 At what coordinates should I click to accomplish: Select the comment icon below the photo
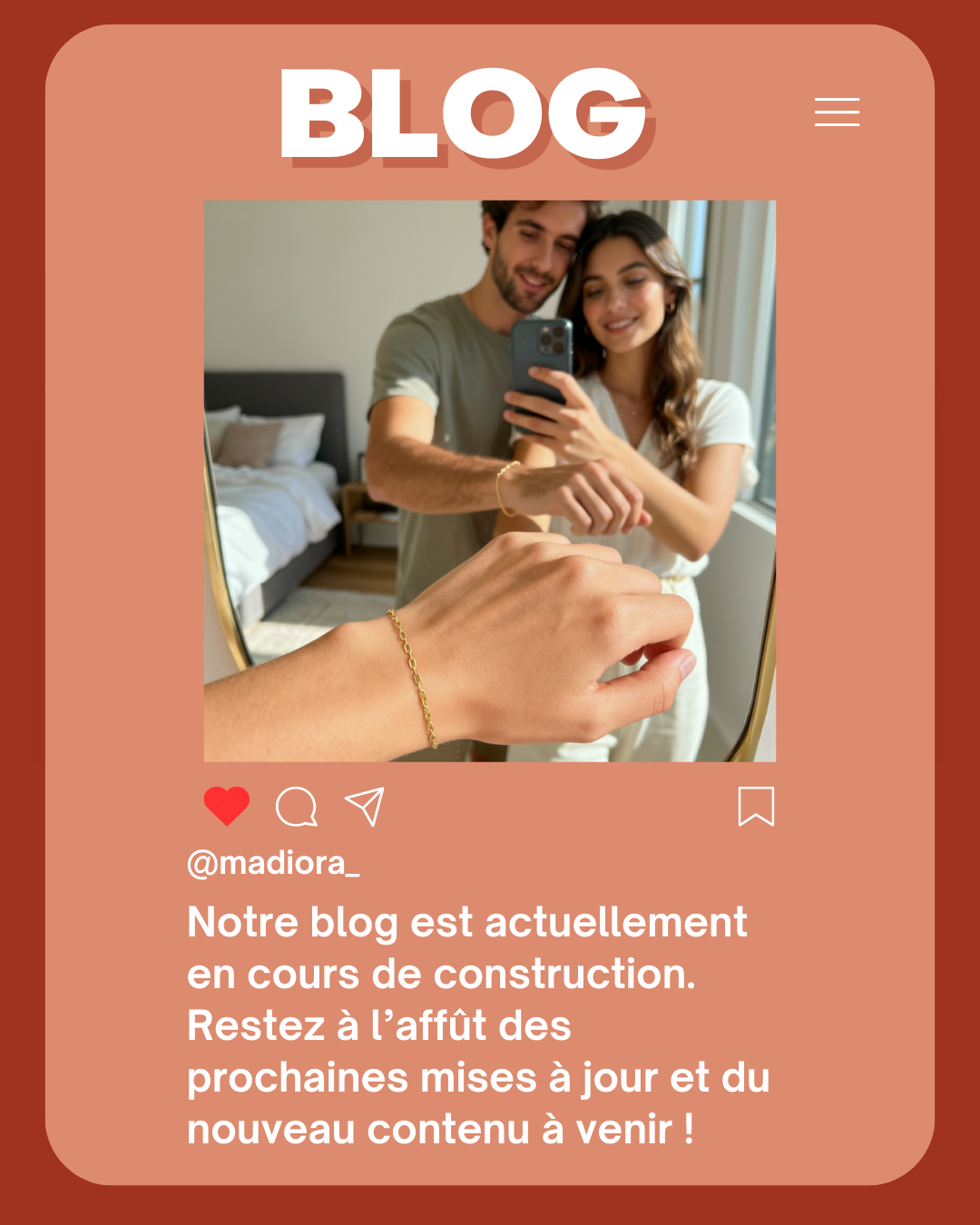coord(296,806)
